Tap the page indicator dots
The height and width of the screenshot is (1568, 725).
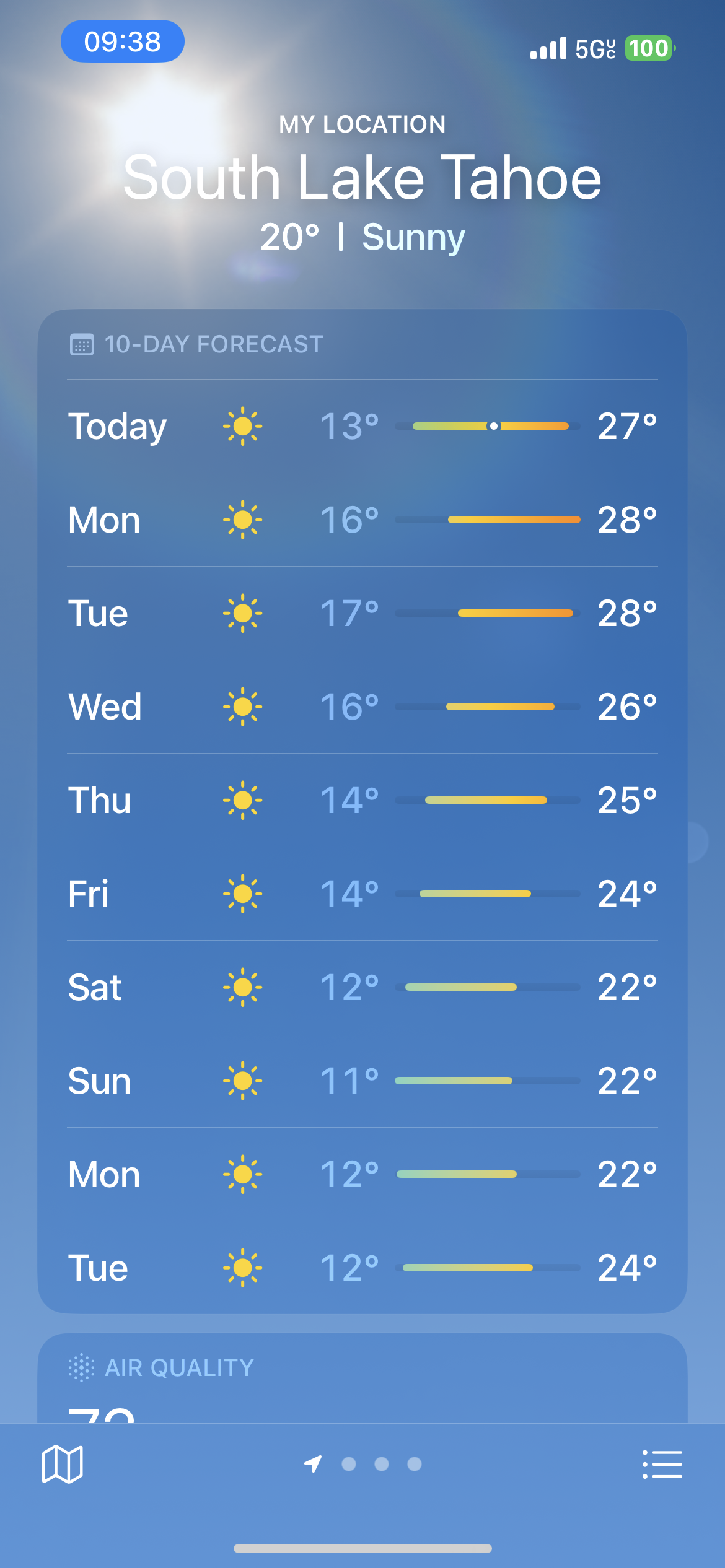[x=380, y=1464]
